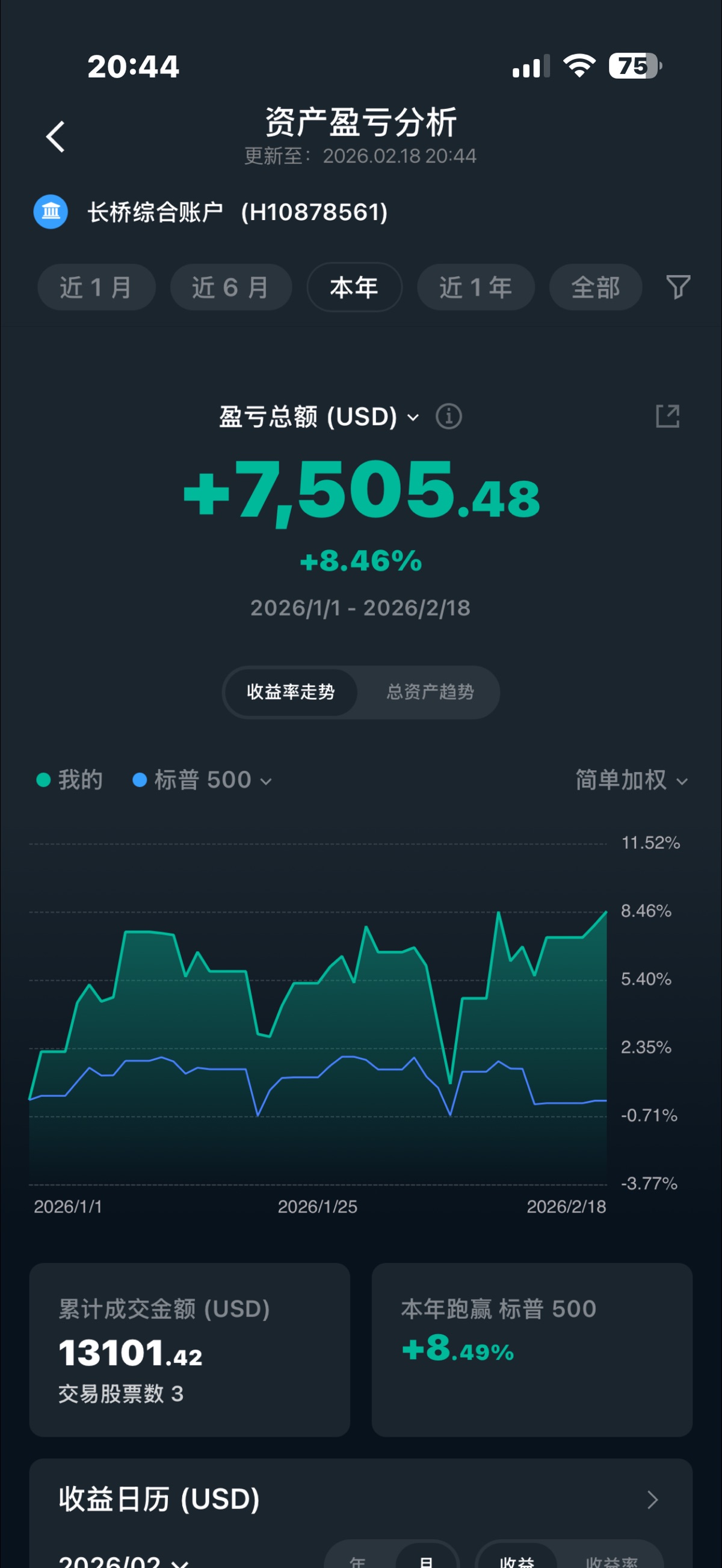The height and width of the screenshot is (1568, 722).
Task: Open the 简单加权 calculation dropdown
Action: (x=631, y=780)
